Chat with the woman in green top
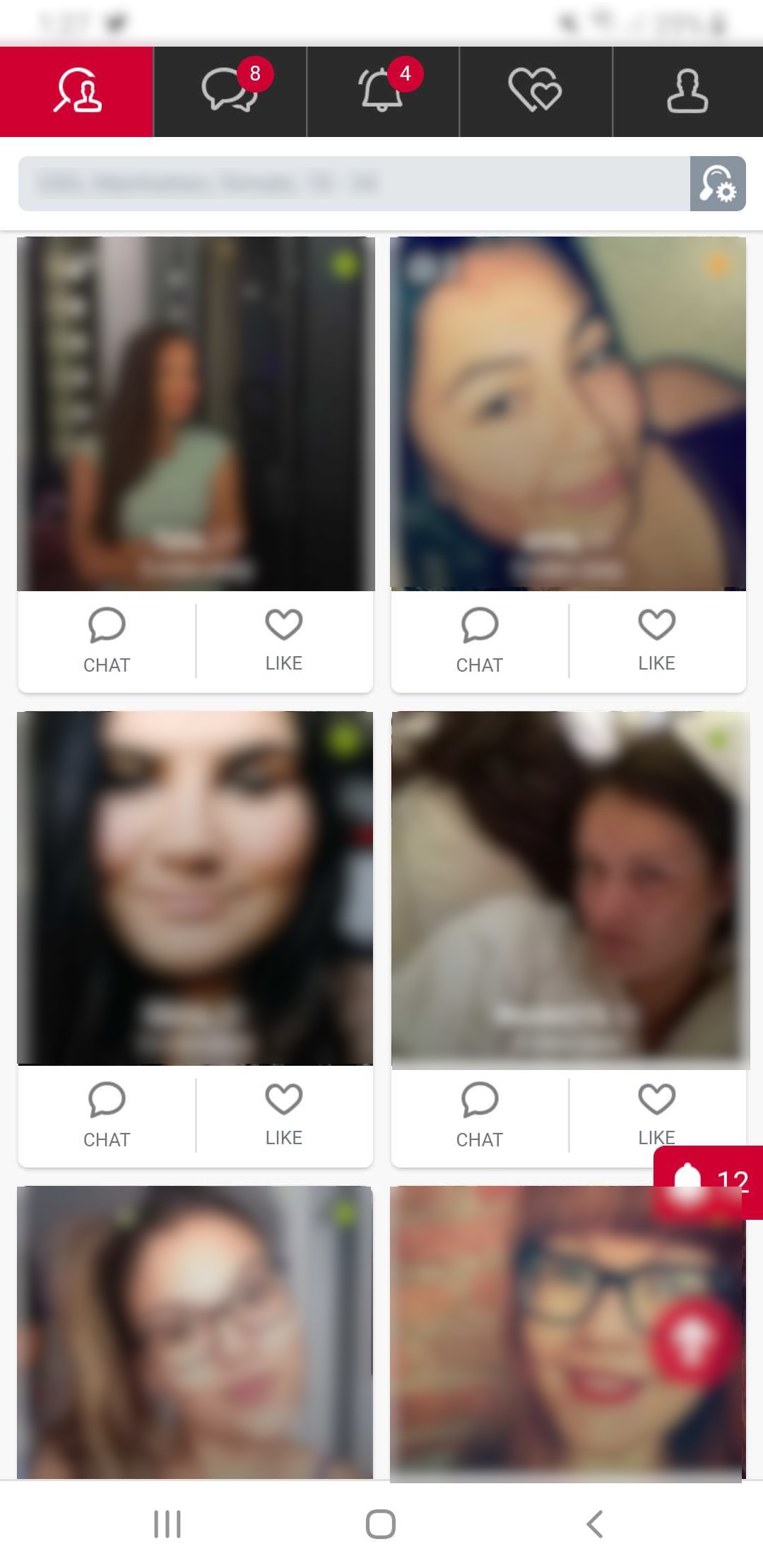Screen dimensions: 763x1568 pos(107,641)
